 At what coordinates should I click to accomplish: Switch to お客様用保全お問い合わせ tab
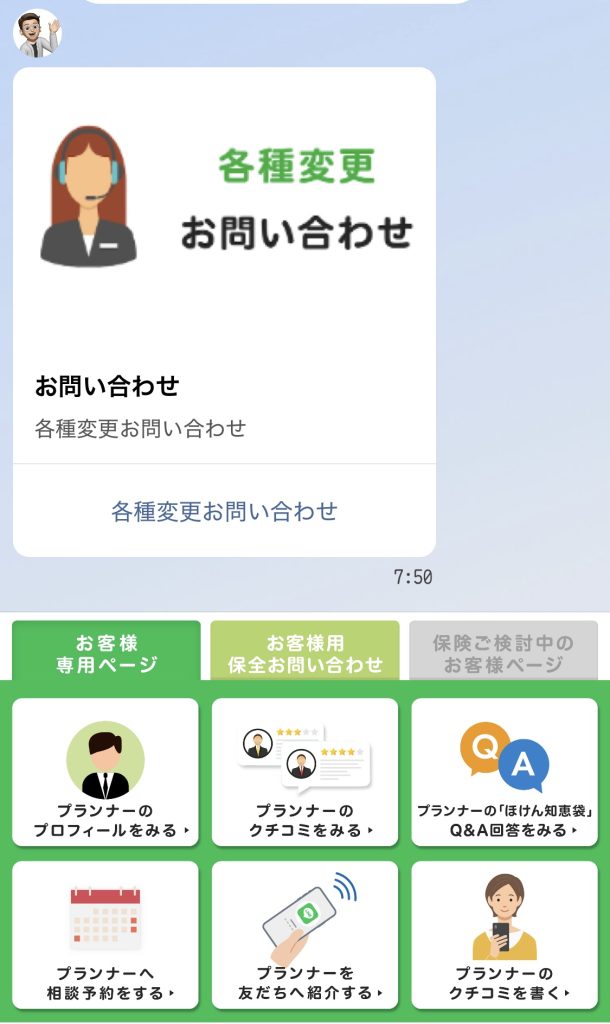pos(305,653)
